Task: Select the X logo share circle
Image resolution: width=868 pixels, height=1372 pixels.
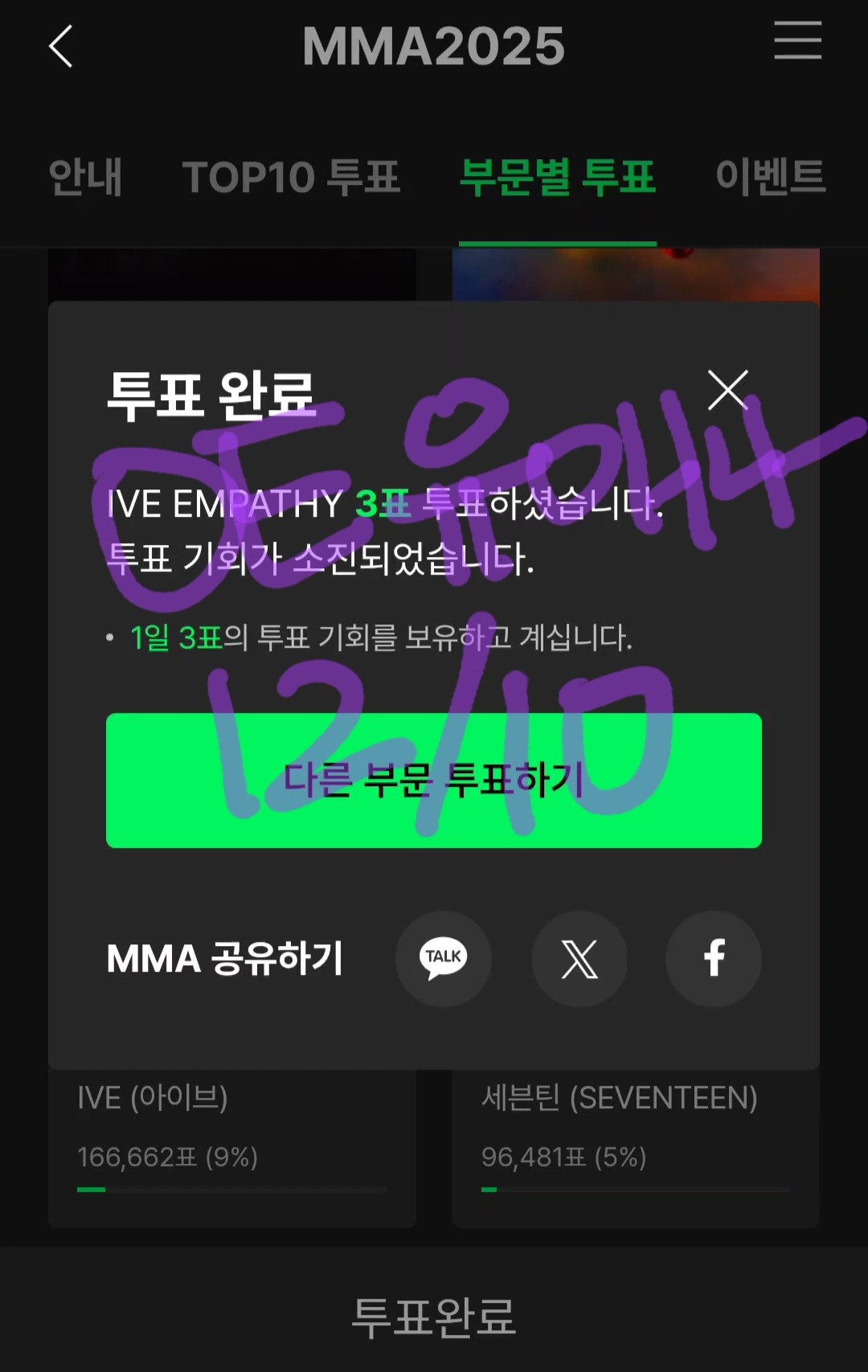Action: (x=580, y=957)
